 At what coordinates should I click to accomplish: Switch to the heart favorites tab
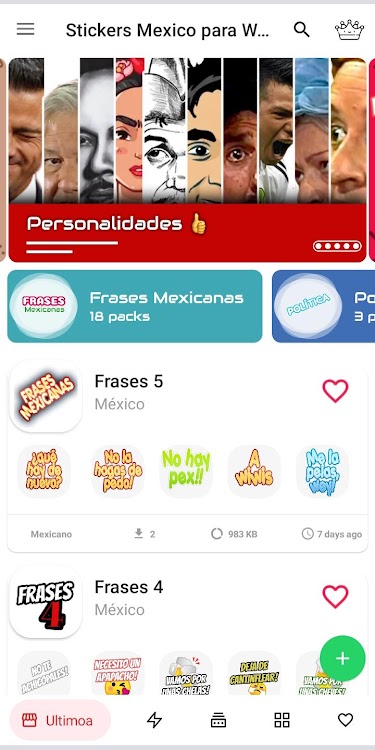(345, 720)
